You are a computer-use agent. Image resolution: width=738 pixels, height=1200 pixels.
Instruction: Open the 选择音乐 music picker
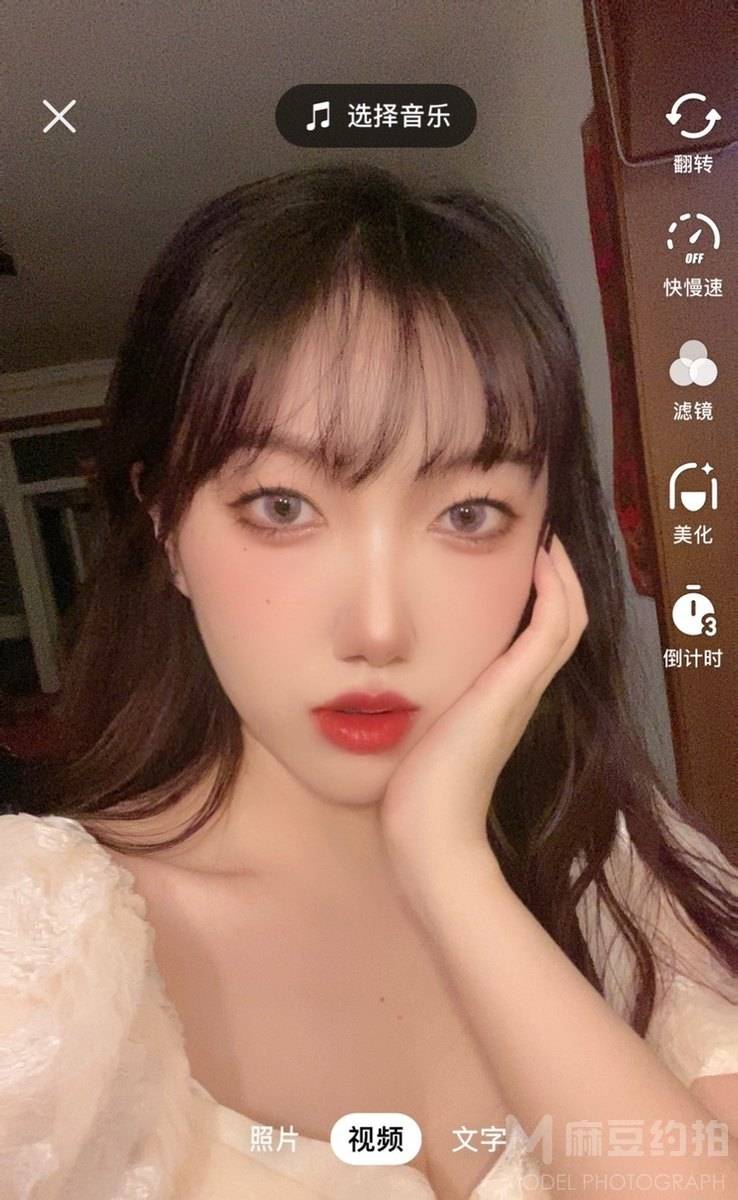click(x=376, y=116)
